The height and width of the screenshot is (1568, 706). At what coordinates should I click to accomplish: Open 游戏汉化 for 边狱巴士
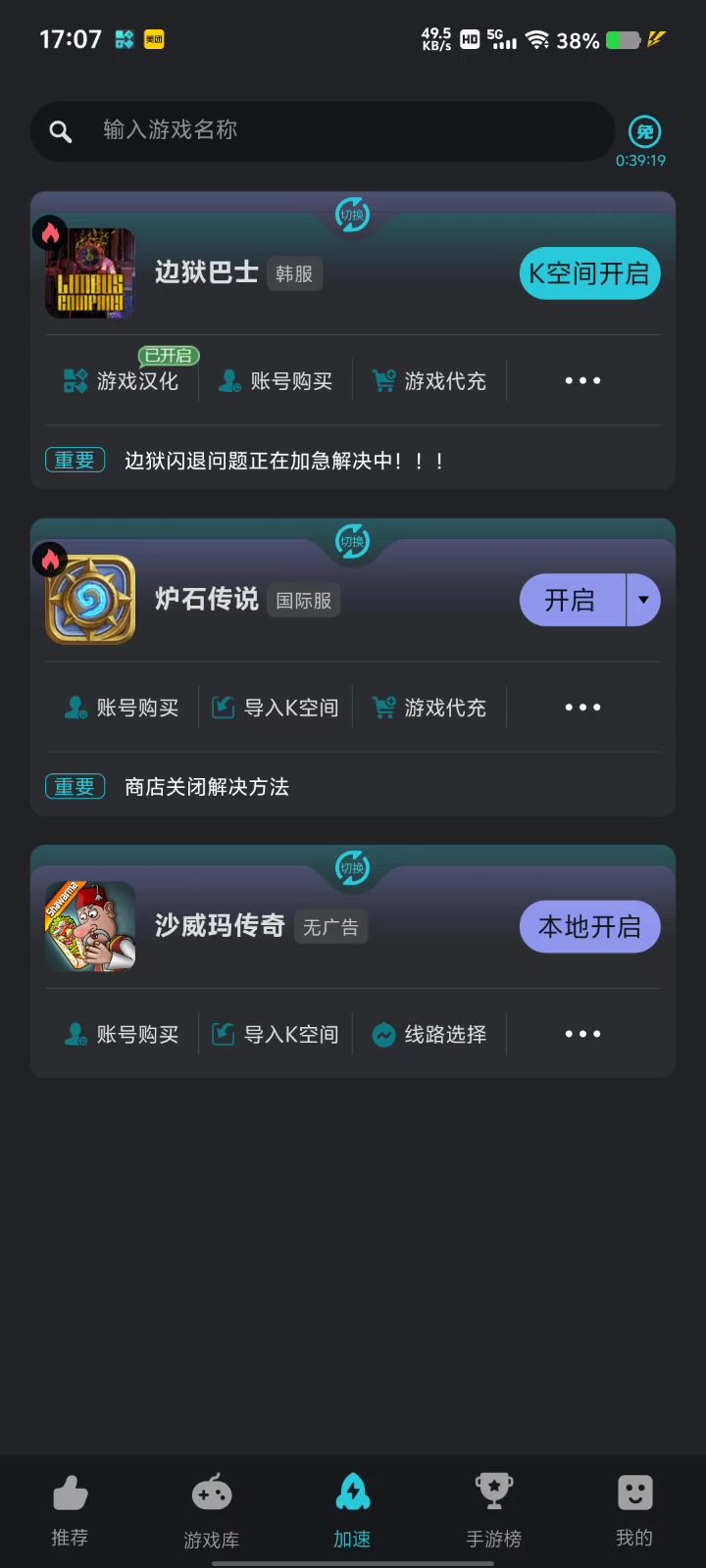tap(122, 381)
